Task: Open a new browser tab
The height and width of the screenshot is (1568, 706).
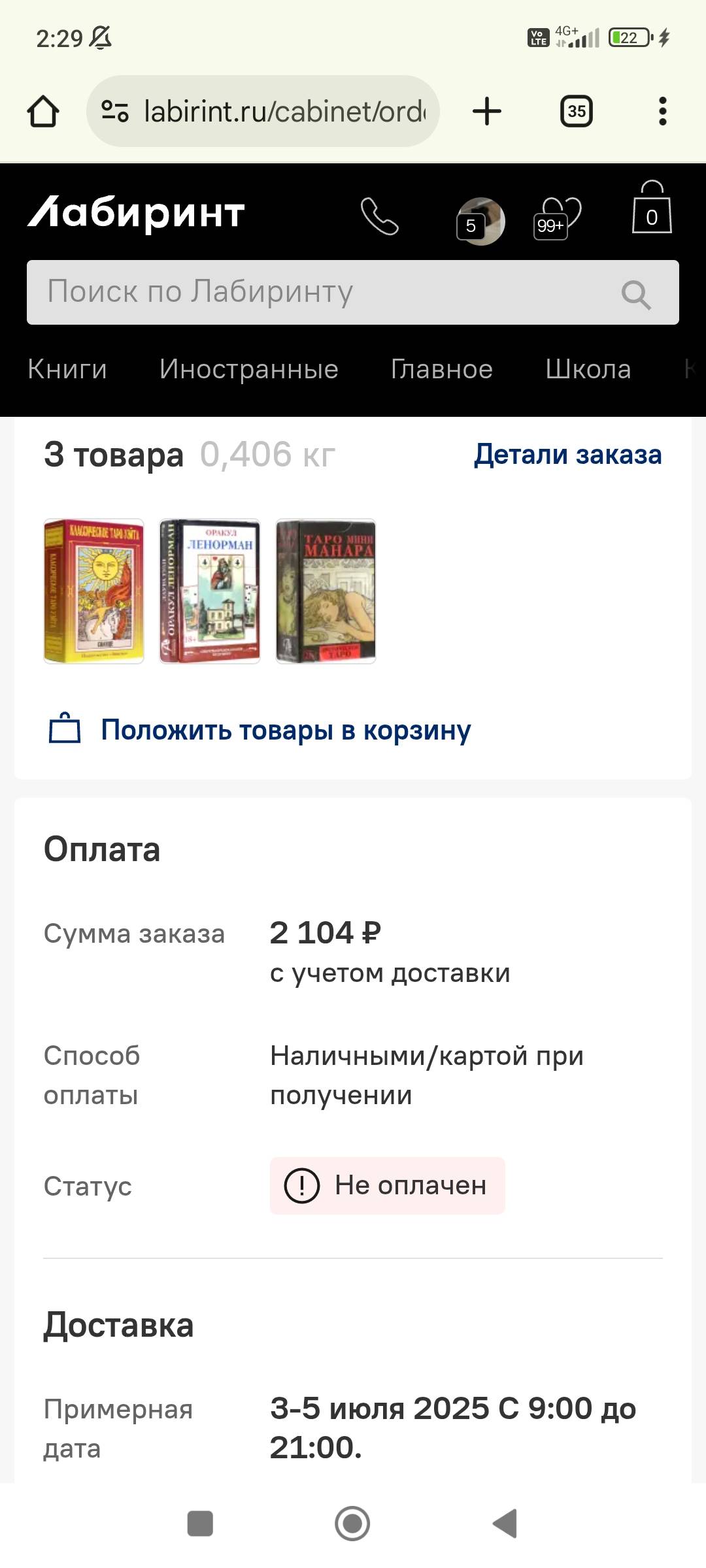Action: coord(487,111)
